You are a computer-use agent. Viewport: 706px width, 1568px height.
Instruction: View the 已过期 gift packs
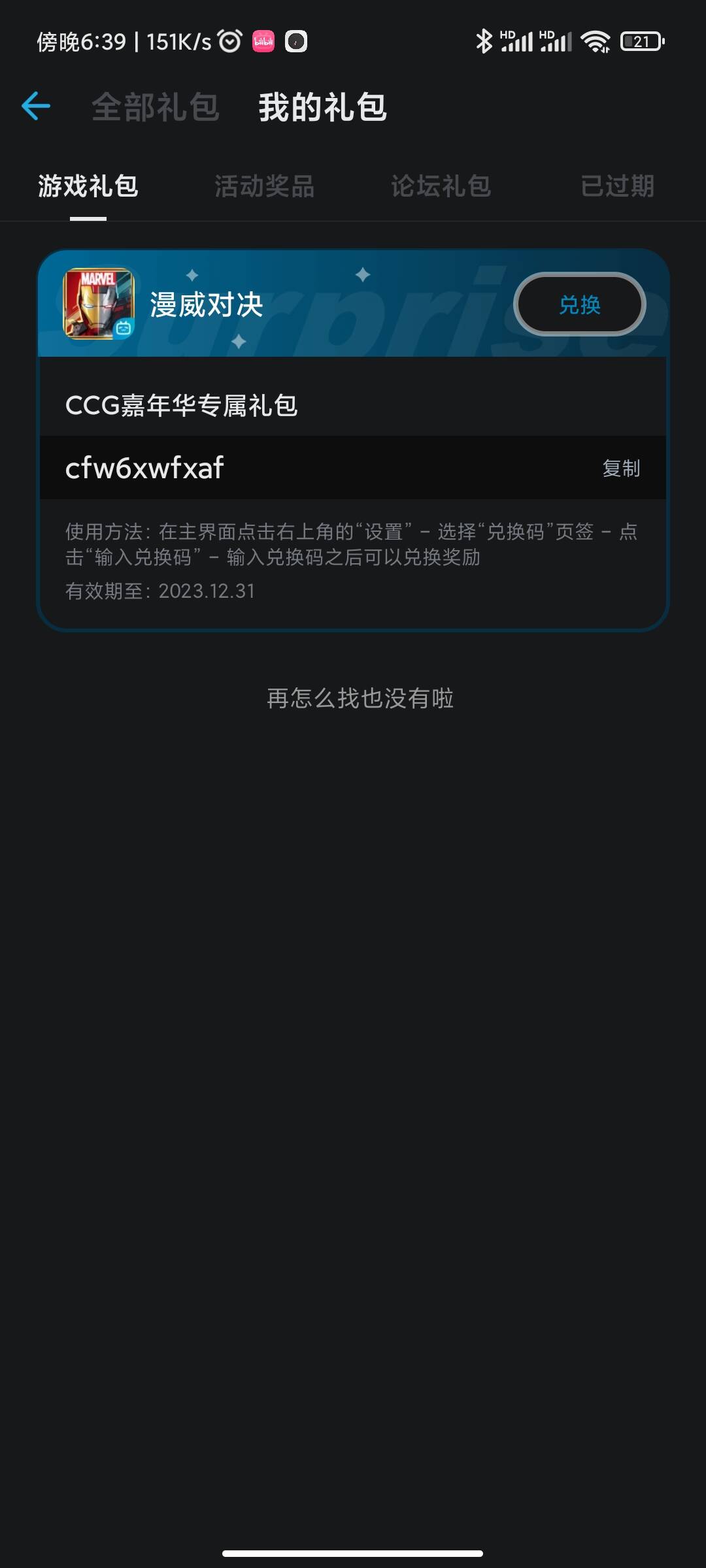(617, 186)
